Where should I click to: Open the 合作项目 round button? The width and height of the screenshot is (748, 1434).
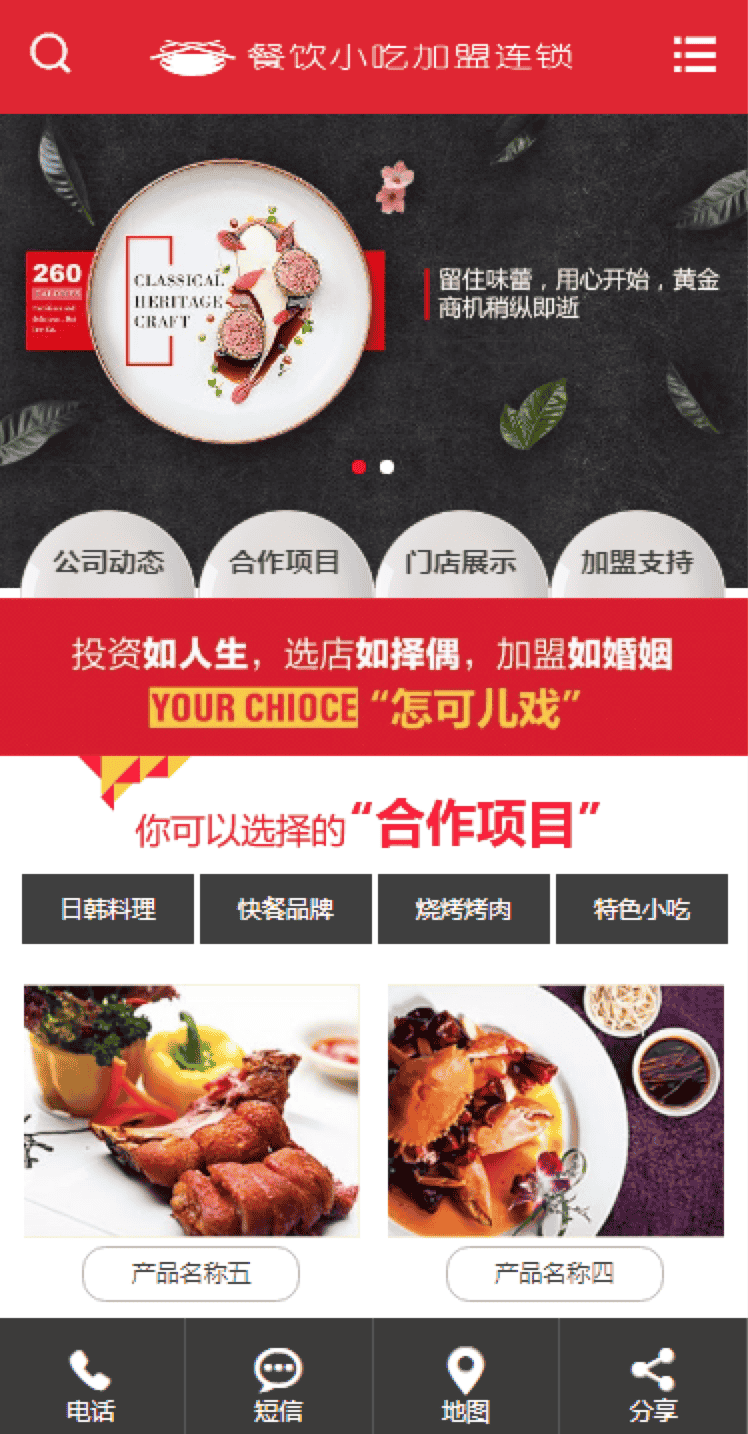click(285, 562)
